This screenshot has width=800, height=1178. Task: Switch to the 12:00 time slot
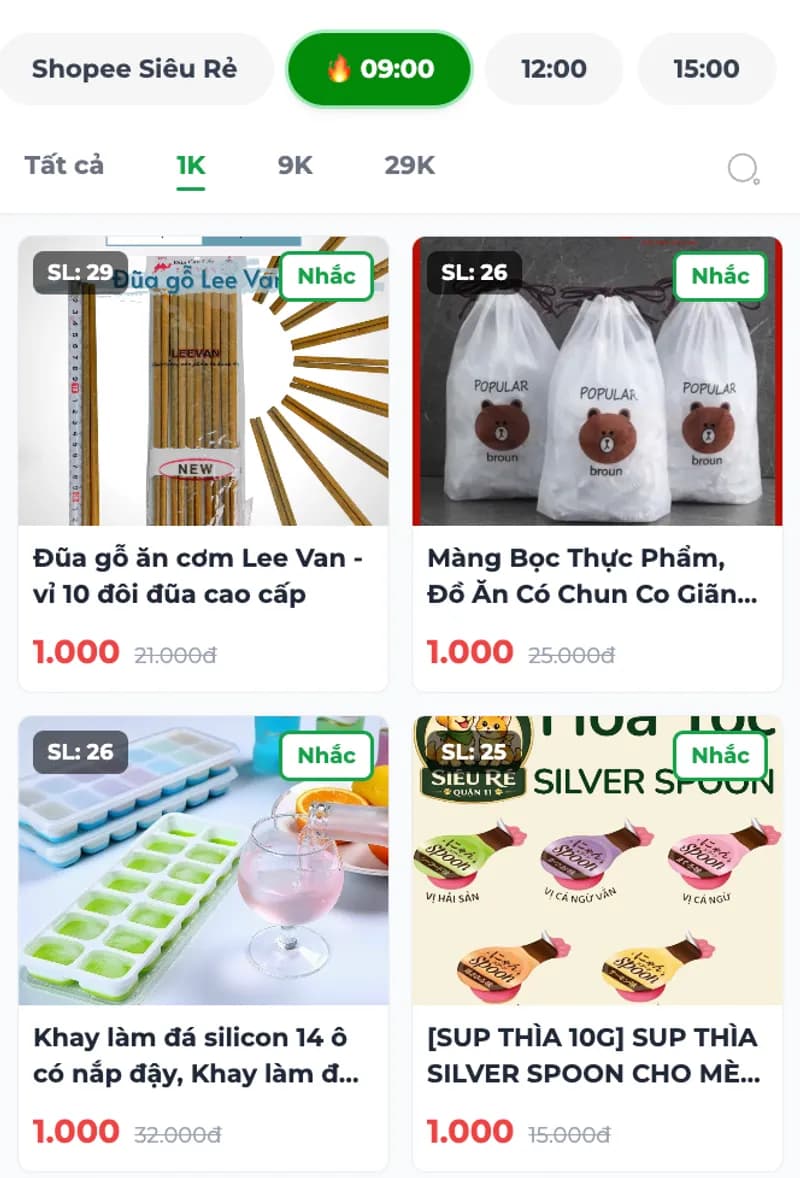click(x=553, y=69)
